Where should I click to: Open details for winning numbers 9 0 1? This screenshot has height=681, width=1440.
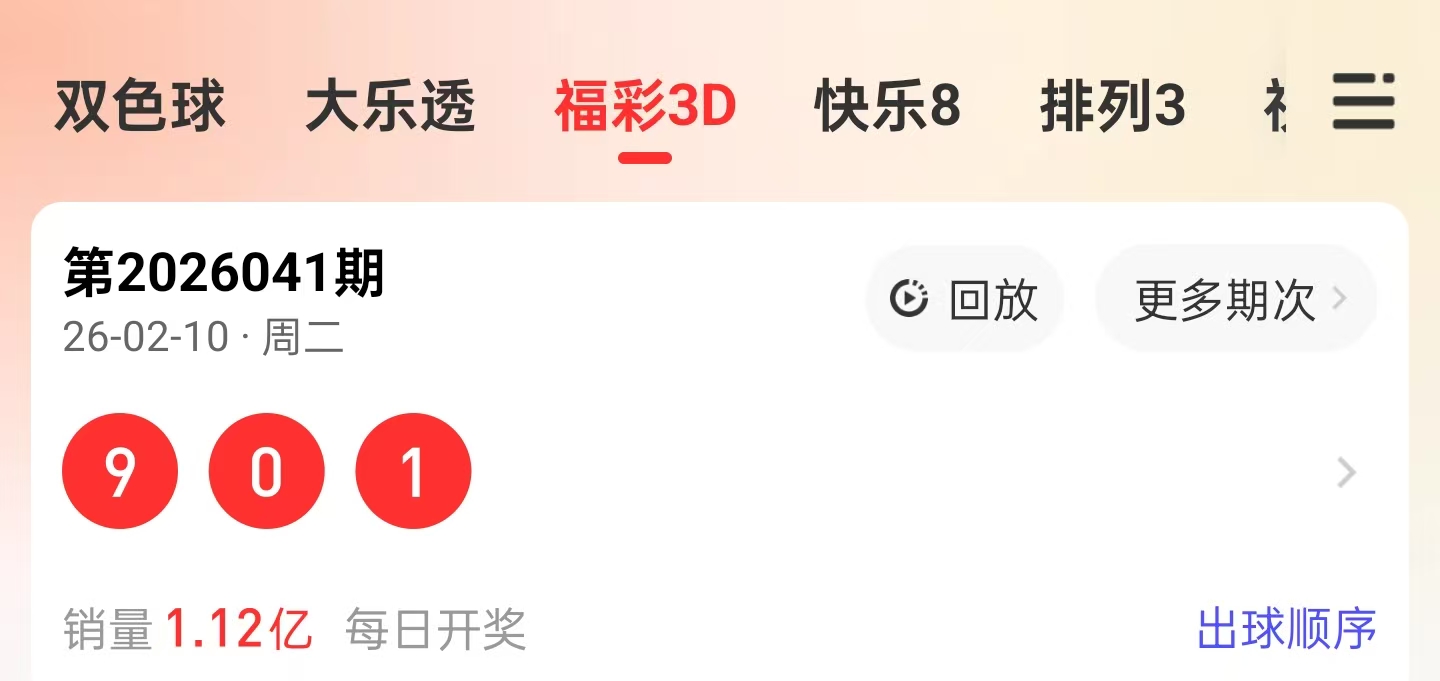1346,472
